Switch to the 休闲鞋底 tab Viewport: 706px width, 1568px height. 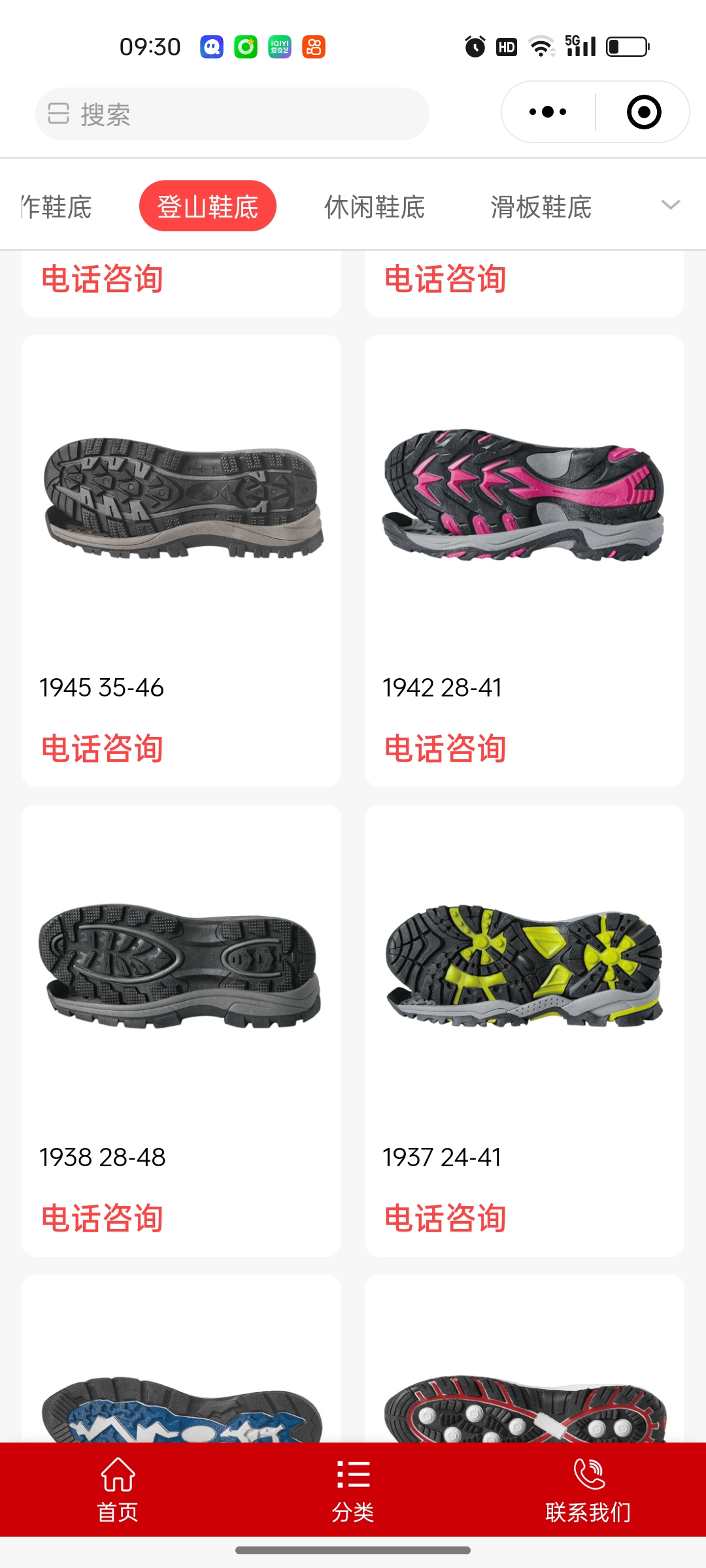pos(375,207)
